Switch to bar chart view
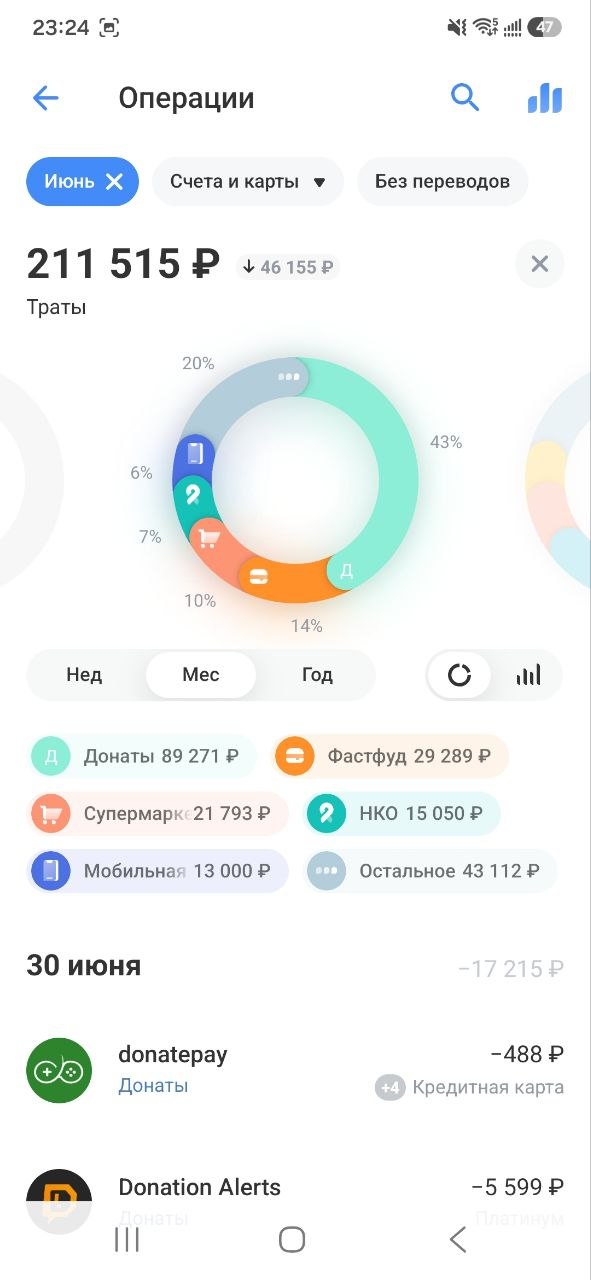591x1280 pixels. coord(528,675)
